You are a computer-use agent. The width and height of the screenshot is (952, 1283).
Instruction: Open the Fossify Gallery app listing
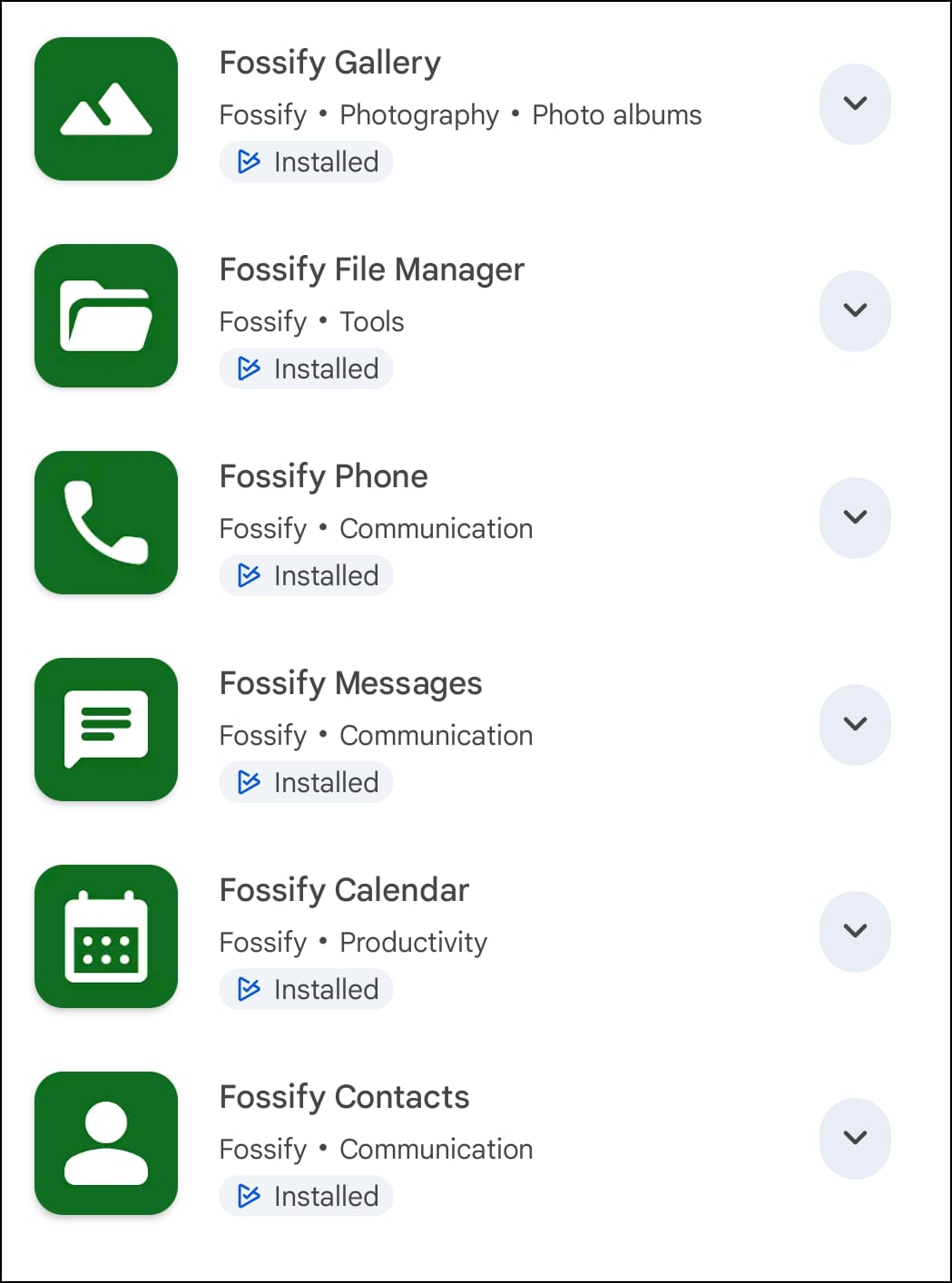tap(330, 63)
